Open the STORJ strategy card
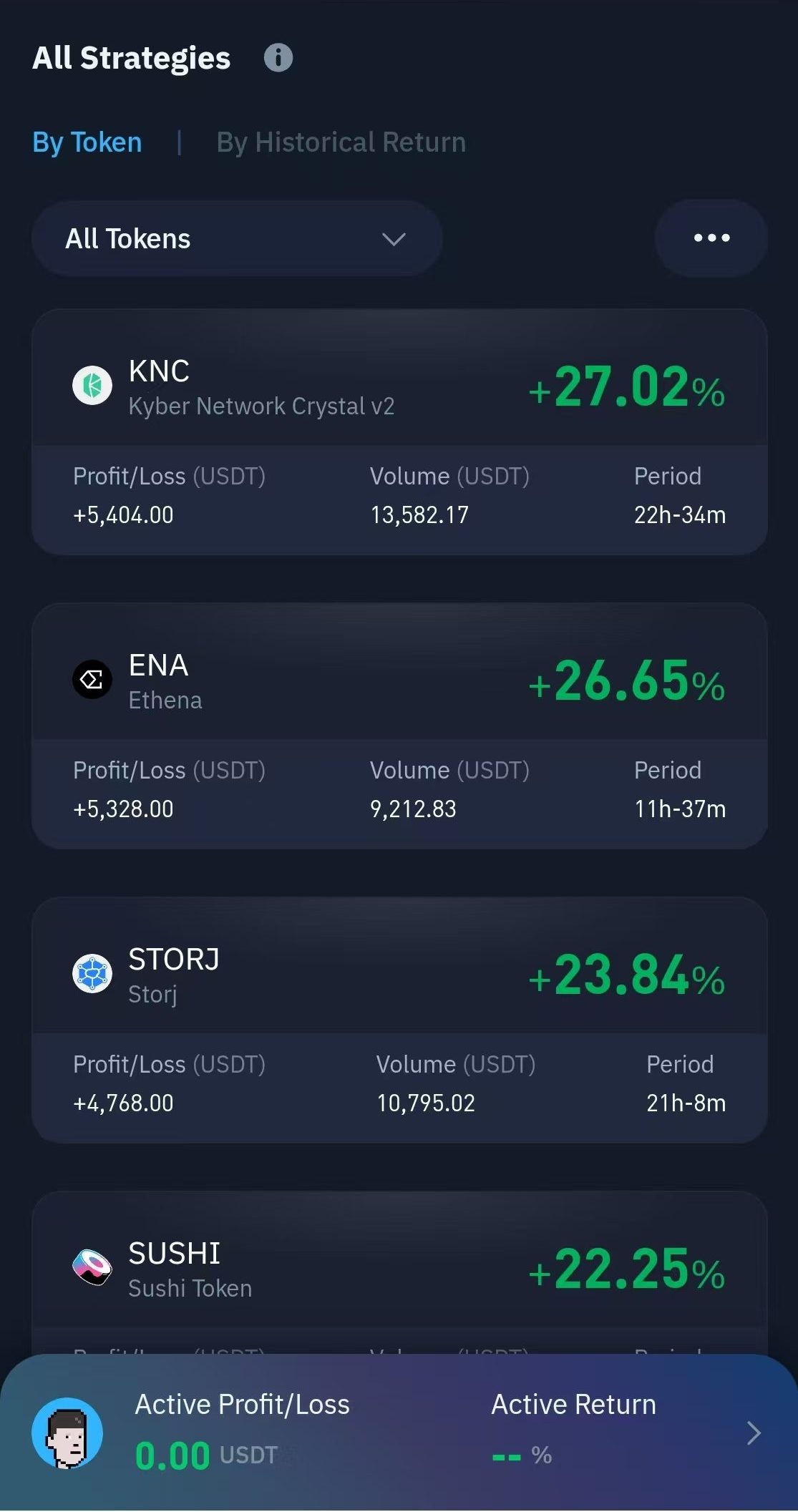 [x=399, y=1020]
